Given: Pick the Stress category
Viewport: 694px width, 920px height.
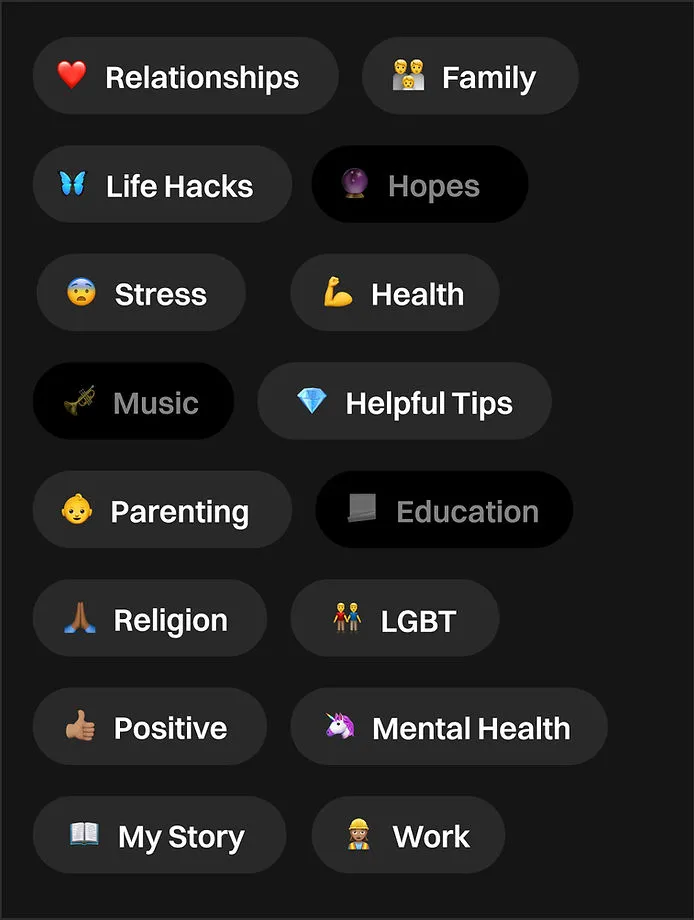Looking at the screenshot, I should tap(141, 294).
